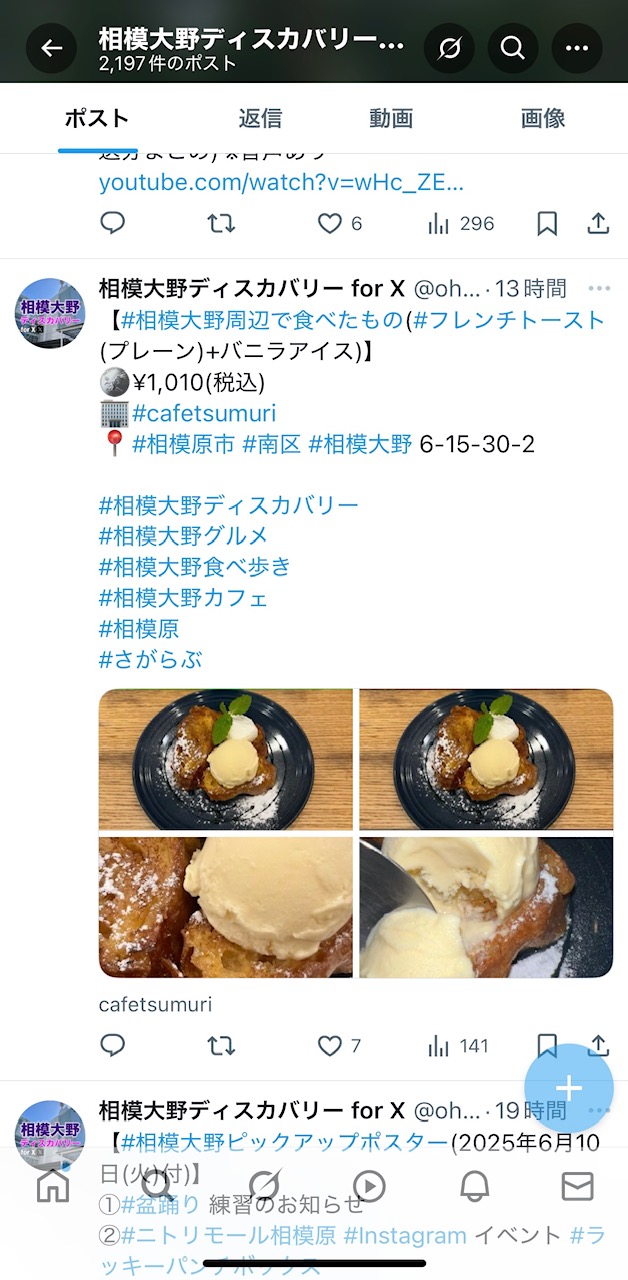This screenshot has width=628, height=1280.
Task: Search this profile's posts
Action: click(513, 48)
